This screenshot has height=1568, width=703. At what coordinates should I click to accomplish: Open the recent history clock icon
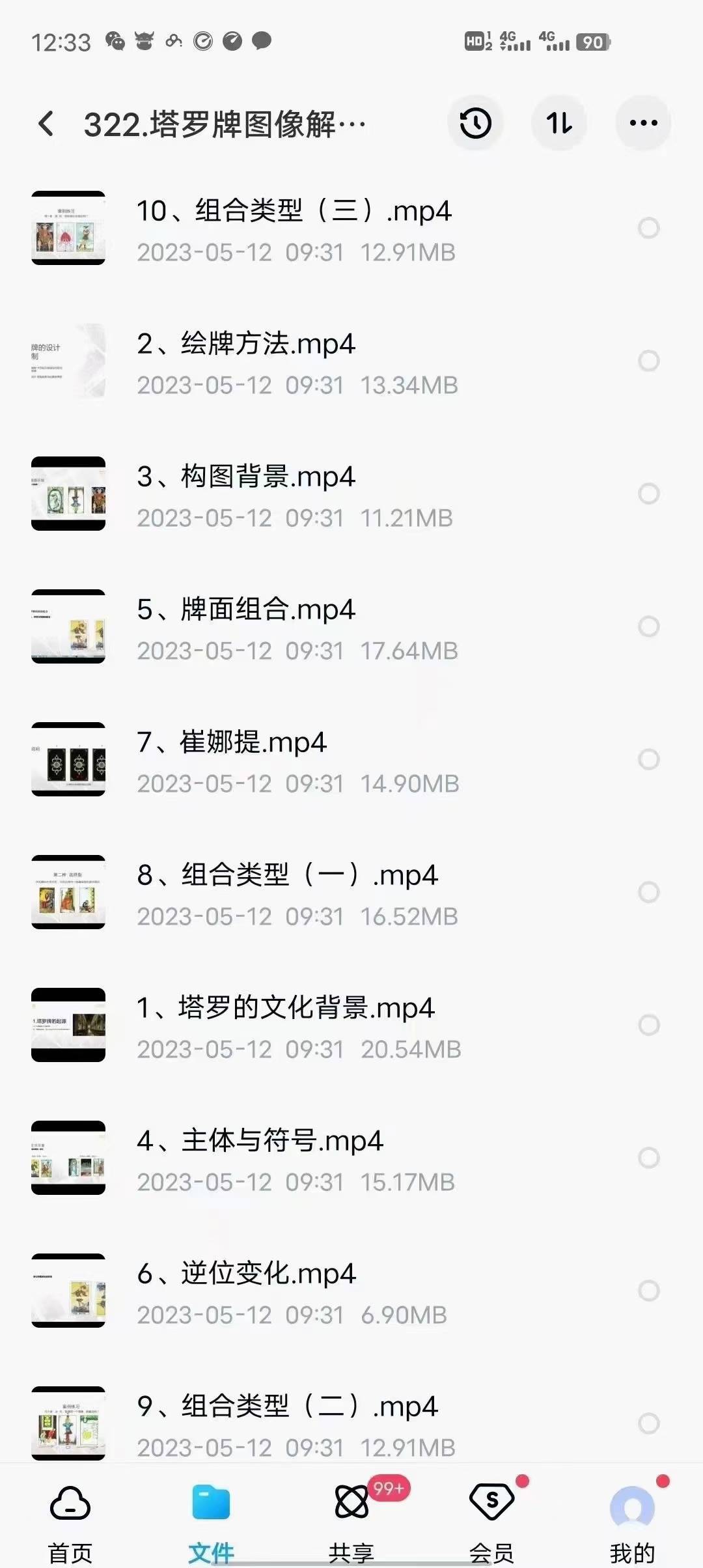pyautogui.click(x=475, y=123)
